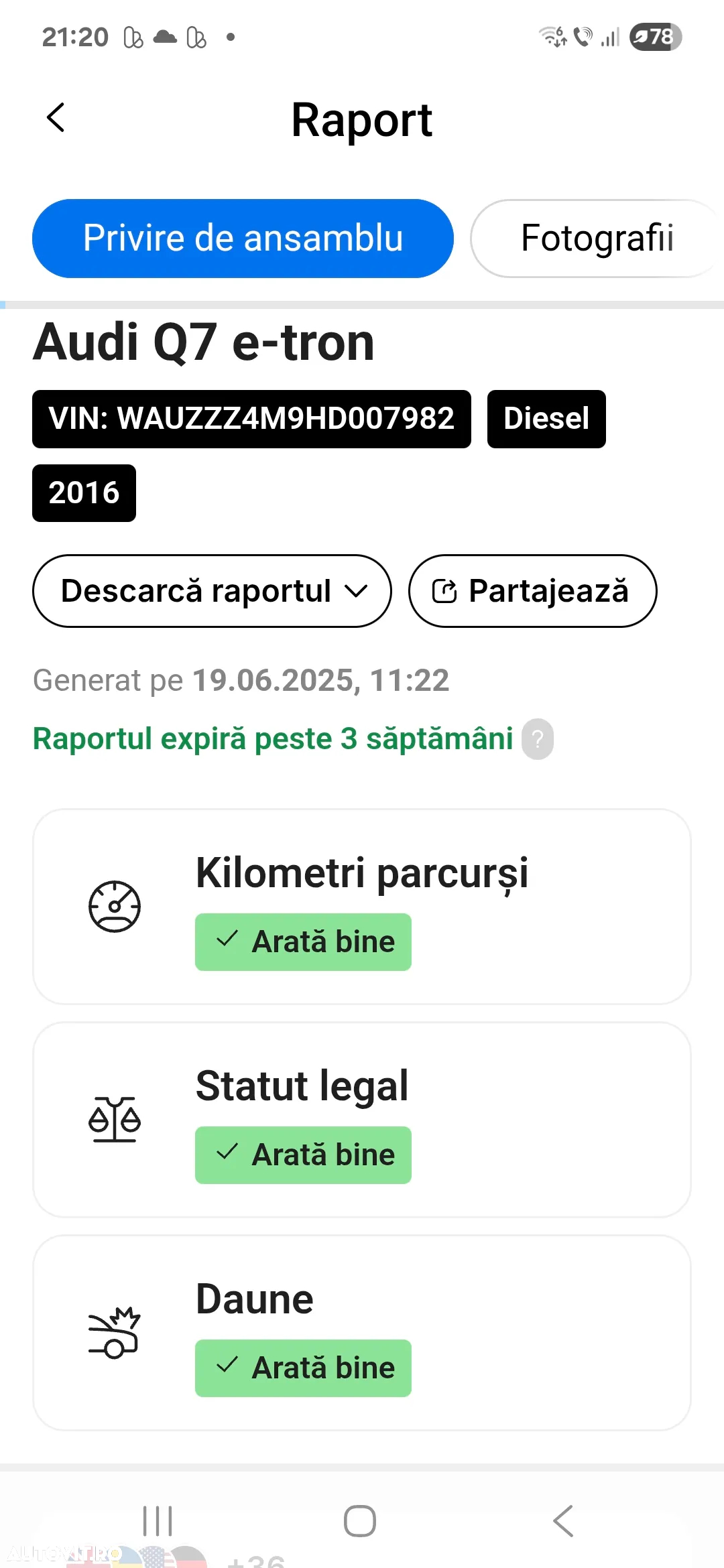
Task: Open the Kilometri parcurși card
Action: coord(362,906)
